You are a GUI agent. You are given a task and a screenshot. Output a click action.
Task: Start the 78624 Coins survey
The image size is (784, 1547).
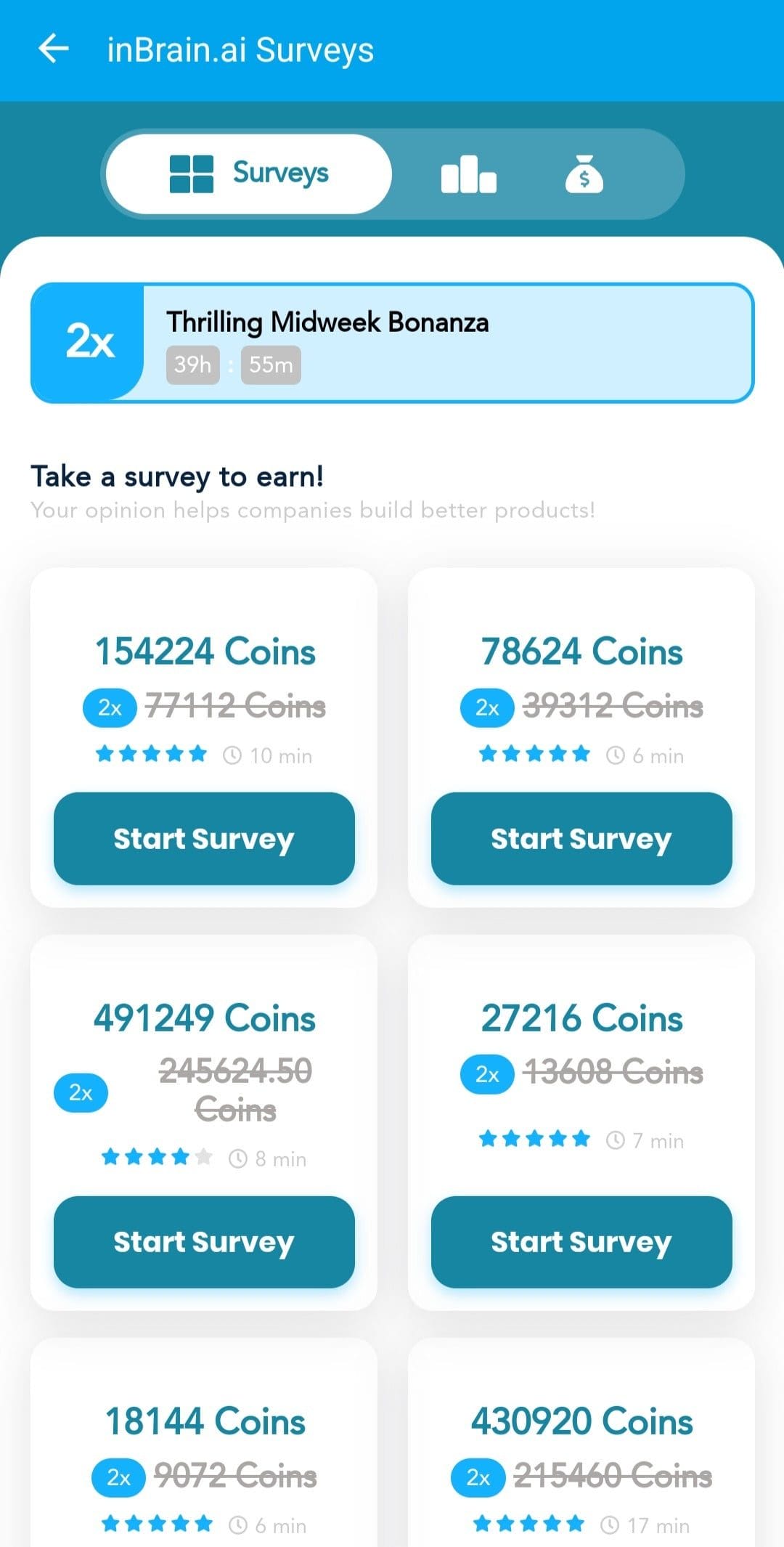(581, 838)
